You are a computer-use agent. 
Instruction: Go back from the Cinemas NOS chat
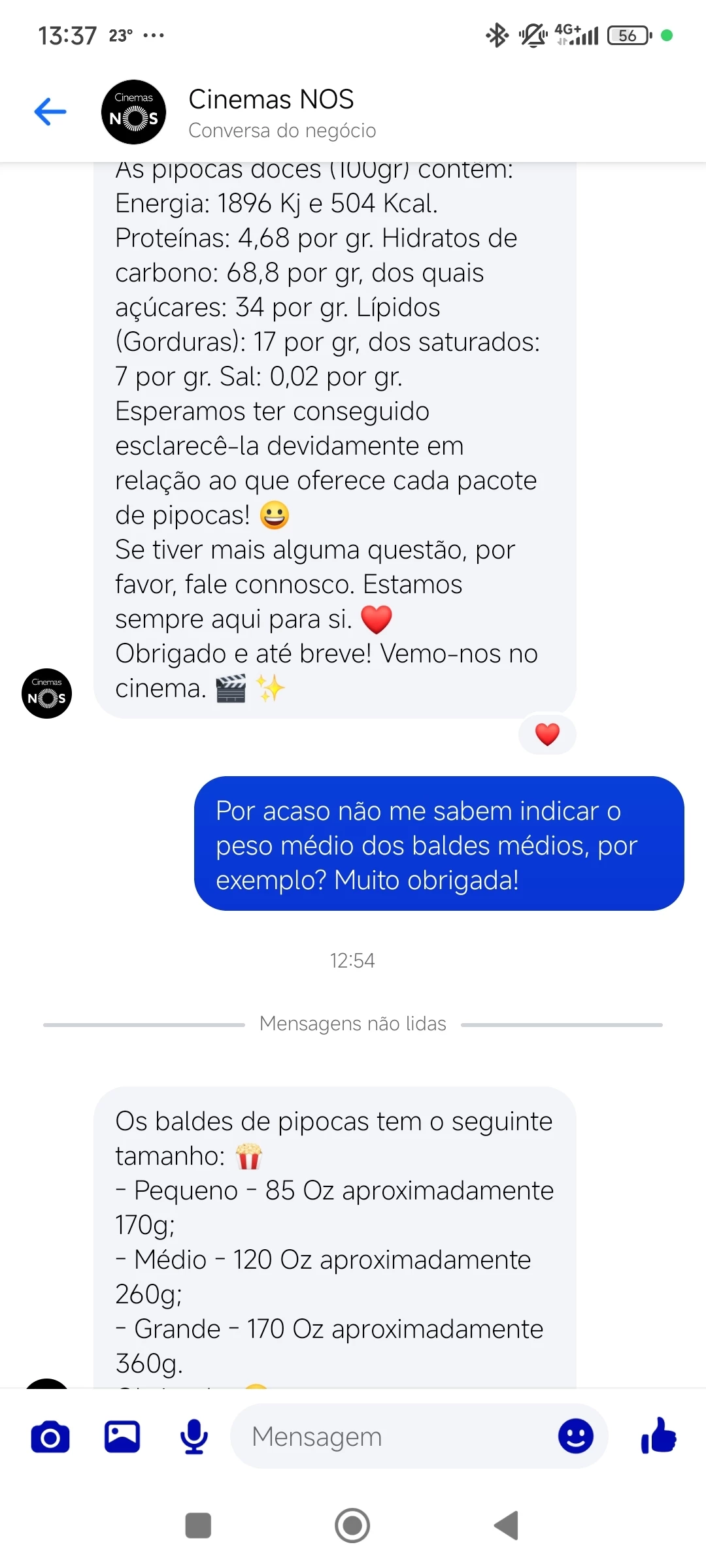[x=50, y=112]
